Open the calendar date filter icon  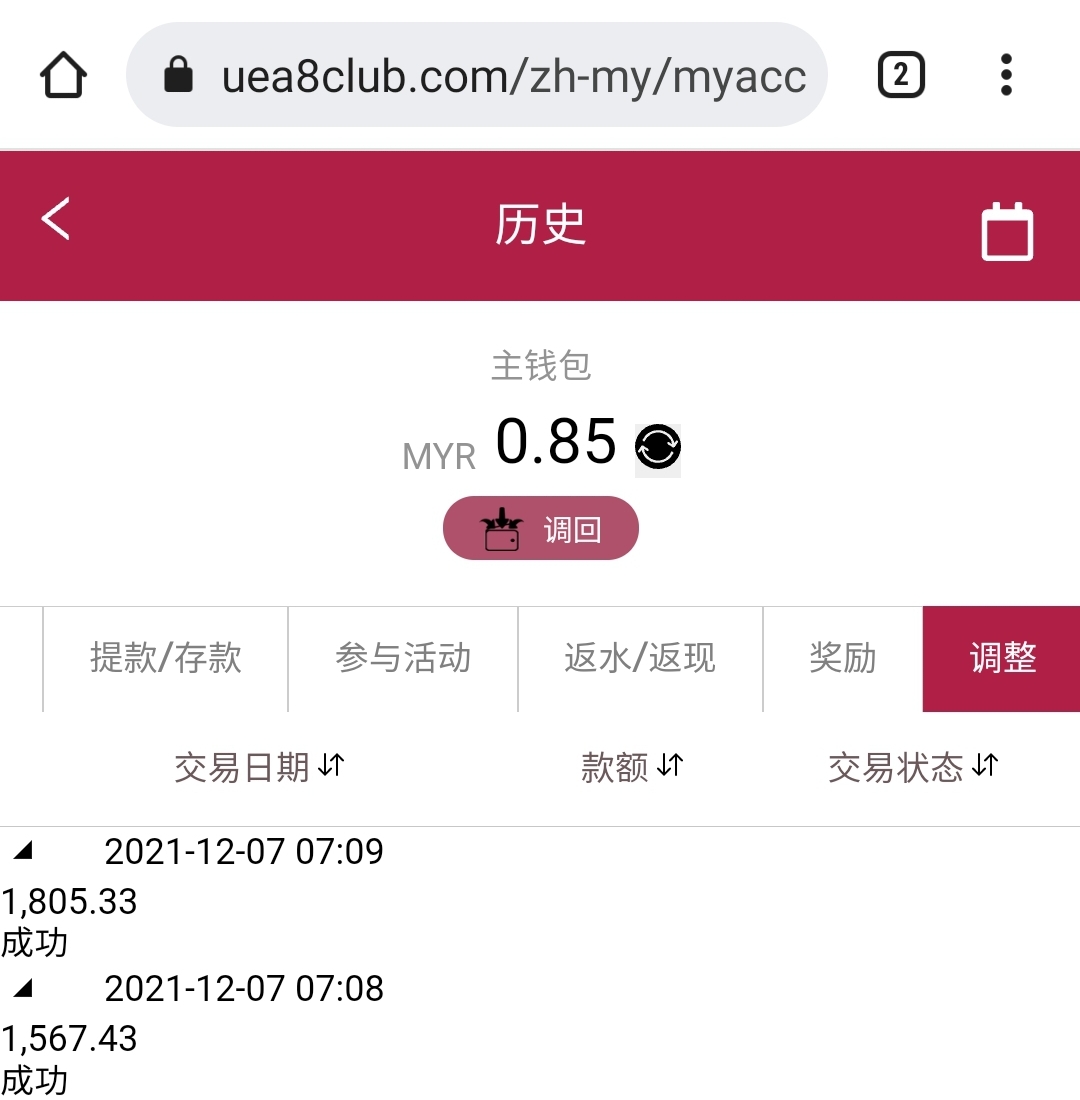point(1007,228)
